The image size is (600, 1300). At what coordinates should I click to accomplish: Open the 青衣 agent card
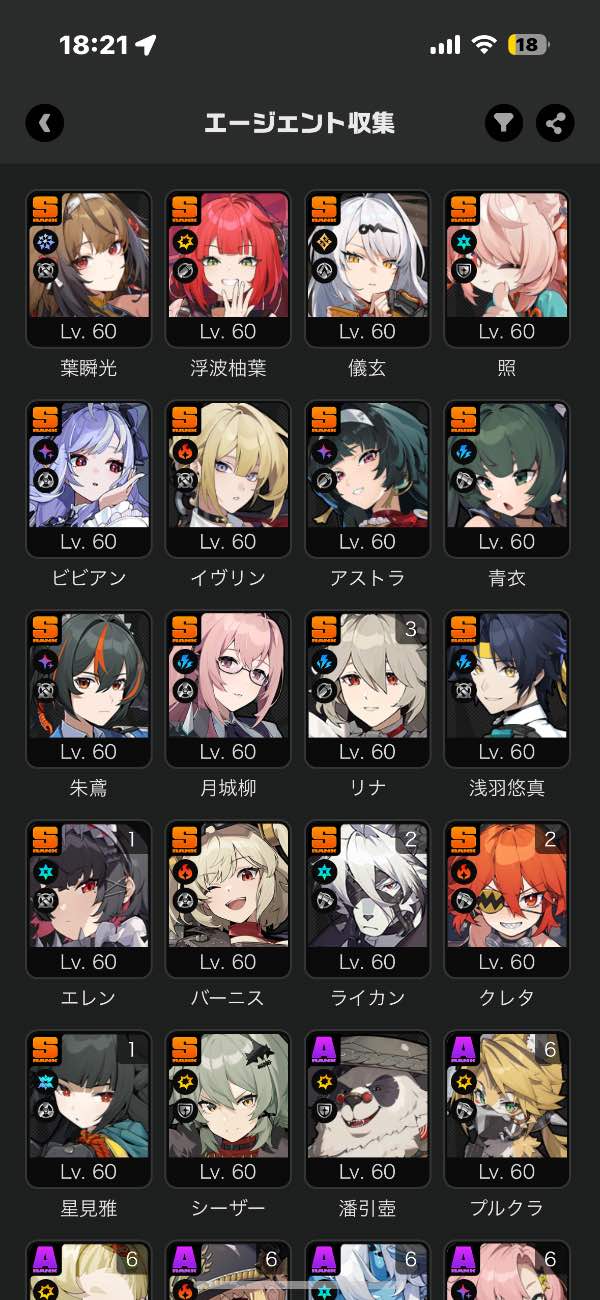[x=507, y=478]
